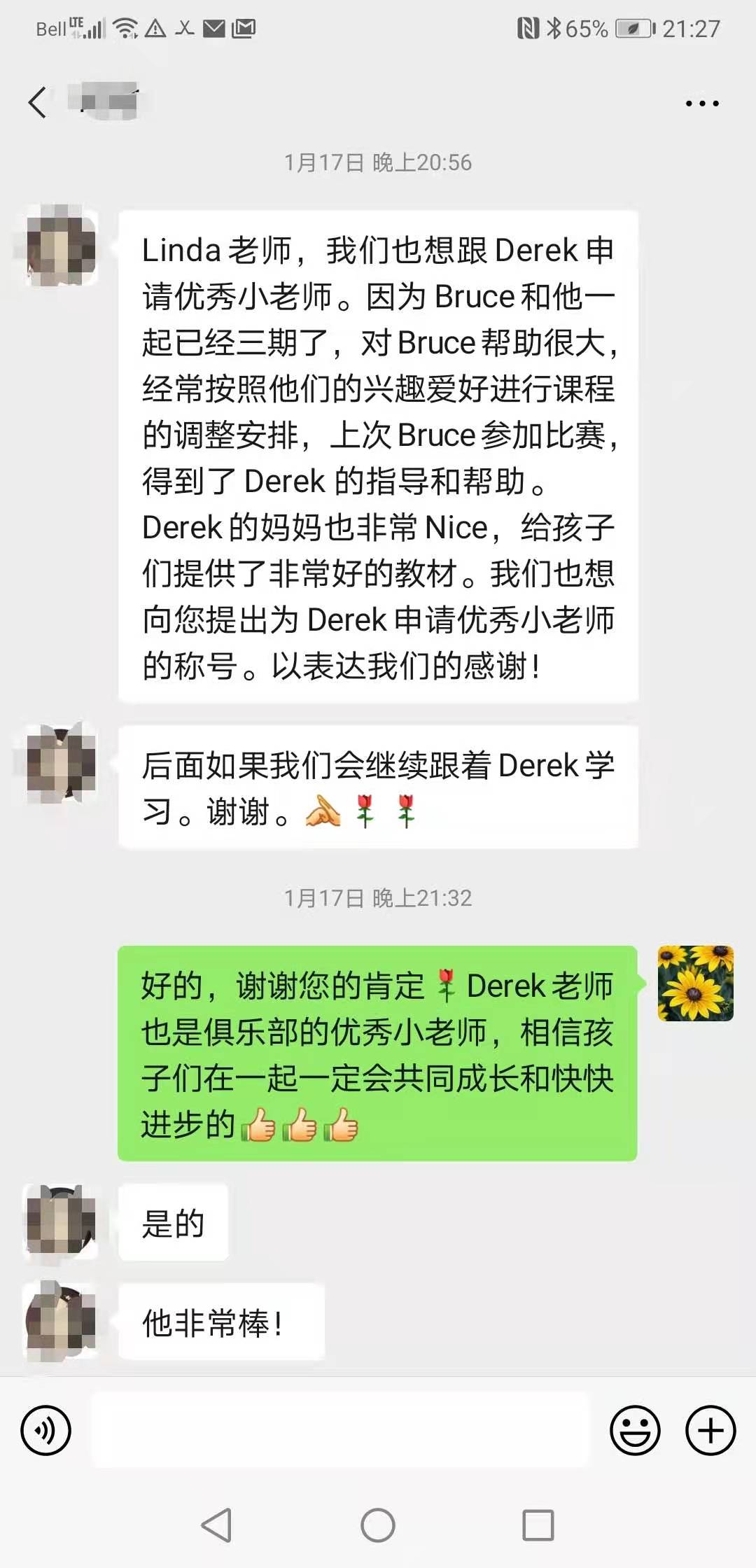
Task: Go back to the chat list
Action: coord(38,103)
